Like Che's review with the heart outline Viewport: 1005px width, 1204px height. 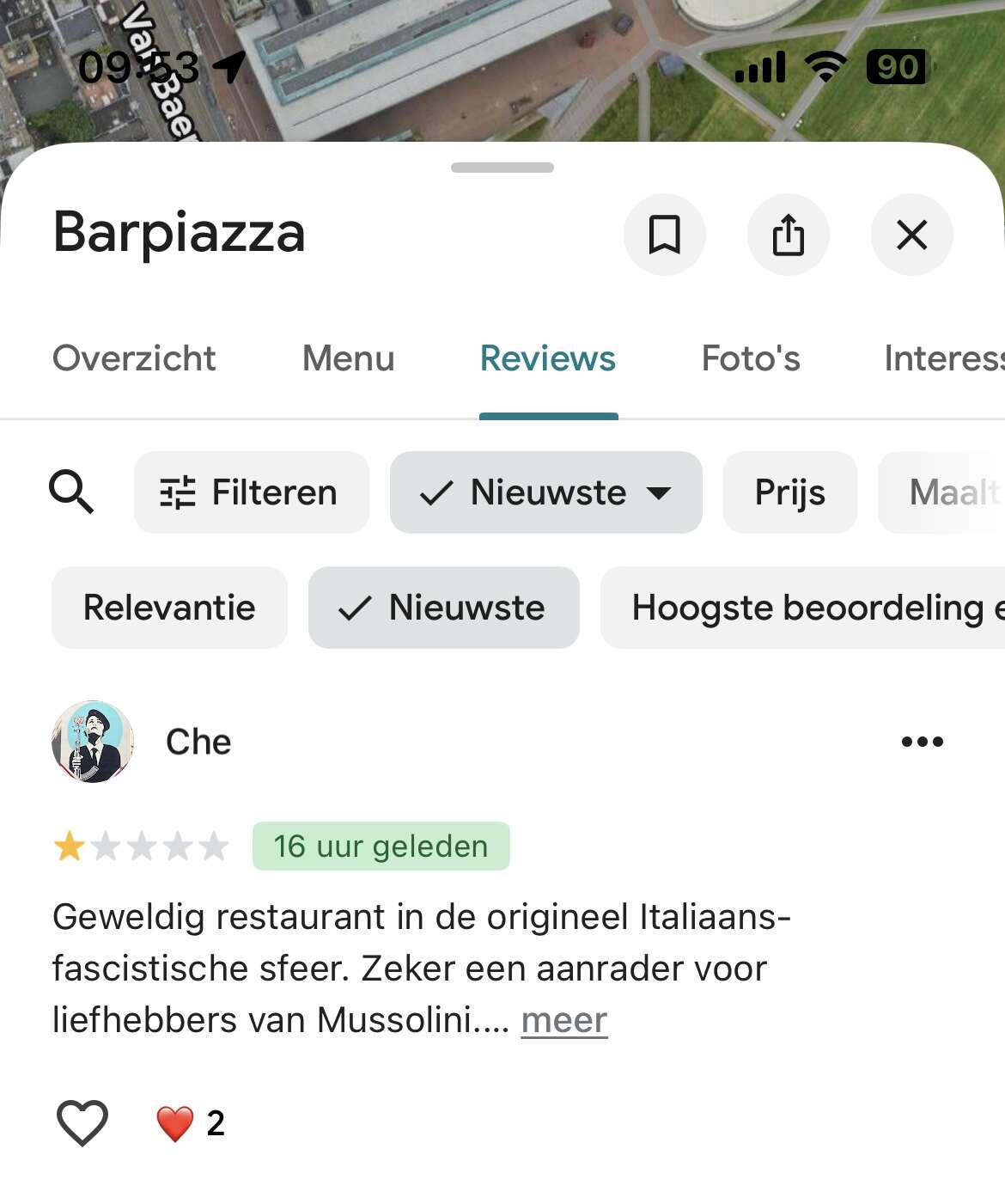click(x=82, y=1122)
